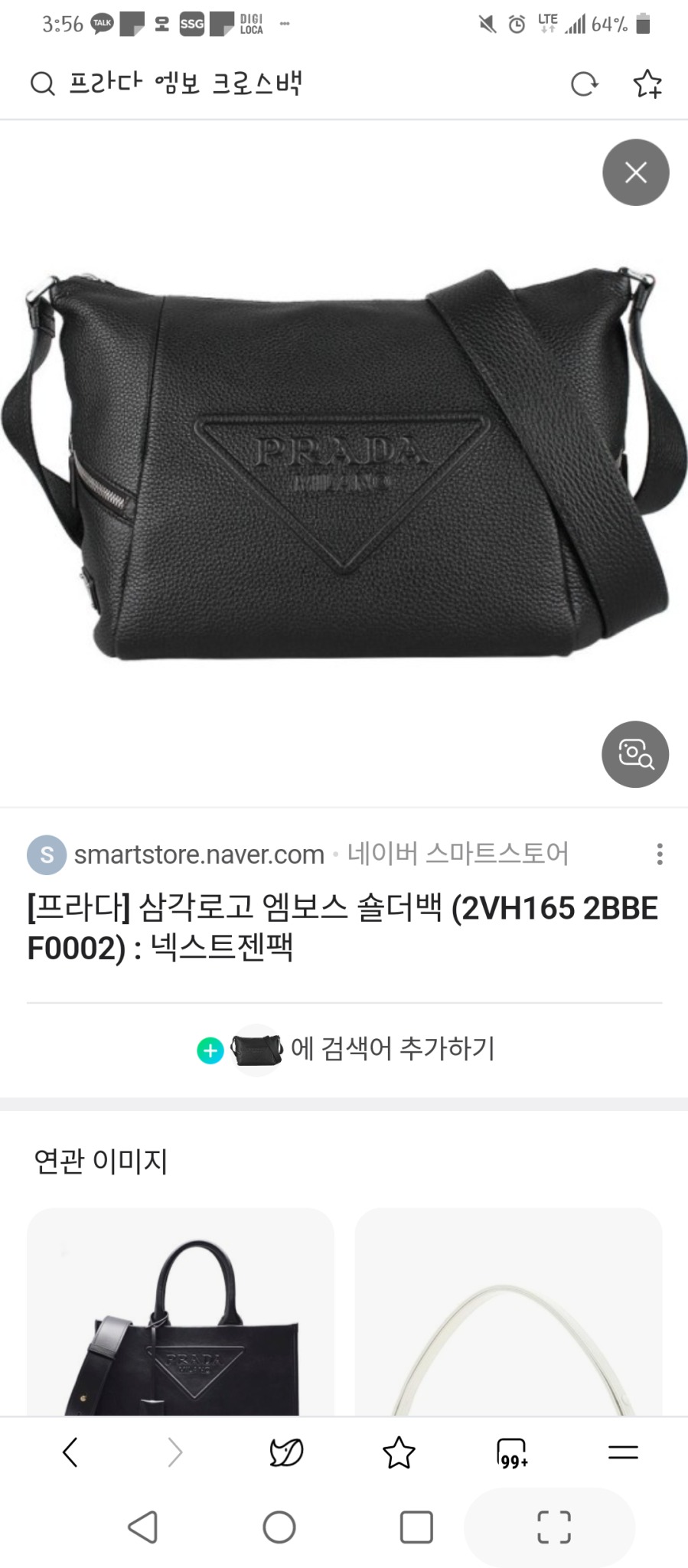Bookmark this page with the star icon

tap(647, 83)
